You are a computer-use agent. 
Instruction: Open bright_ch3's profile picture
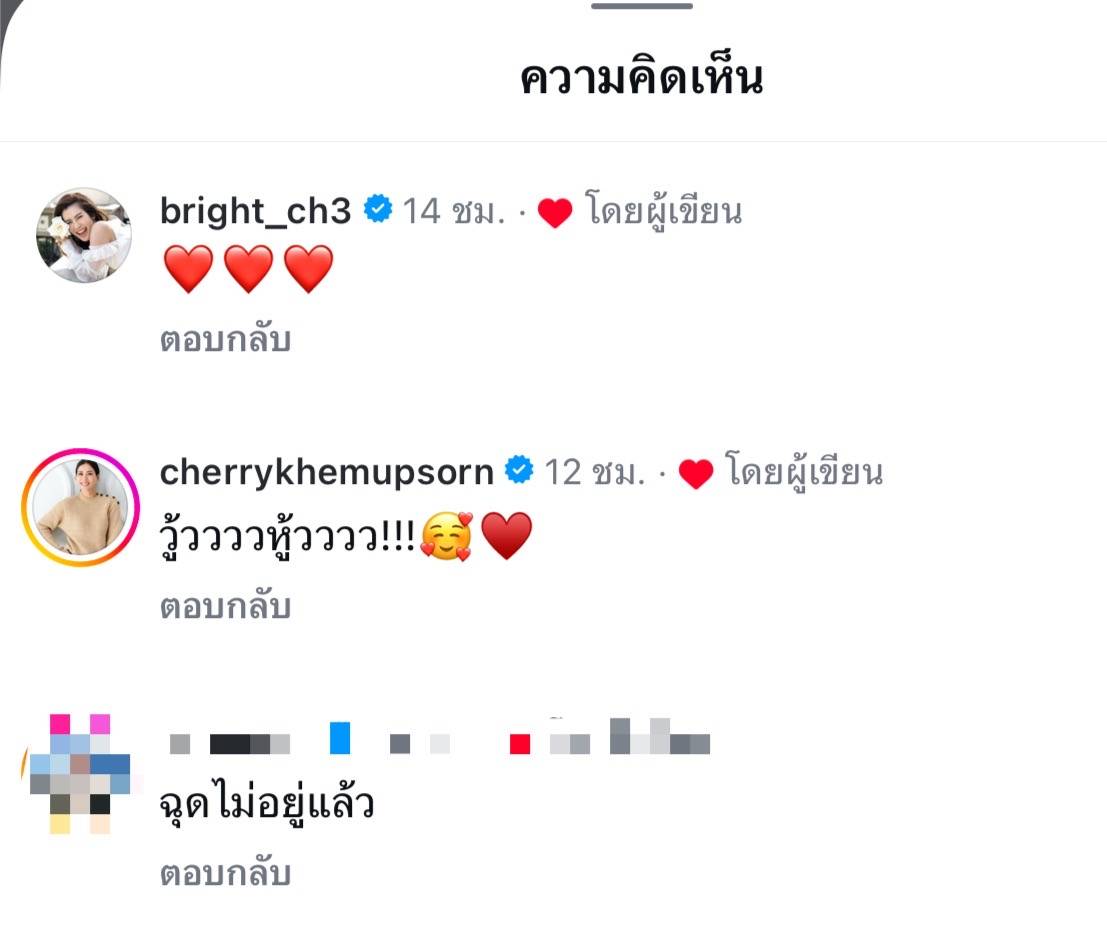coord(84,236)
